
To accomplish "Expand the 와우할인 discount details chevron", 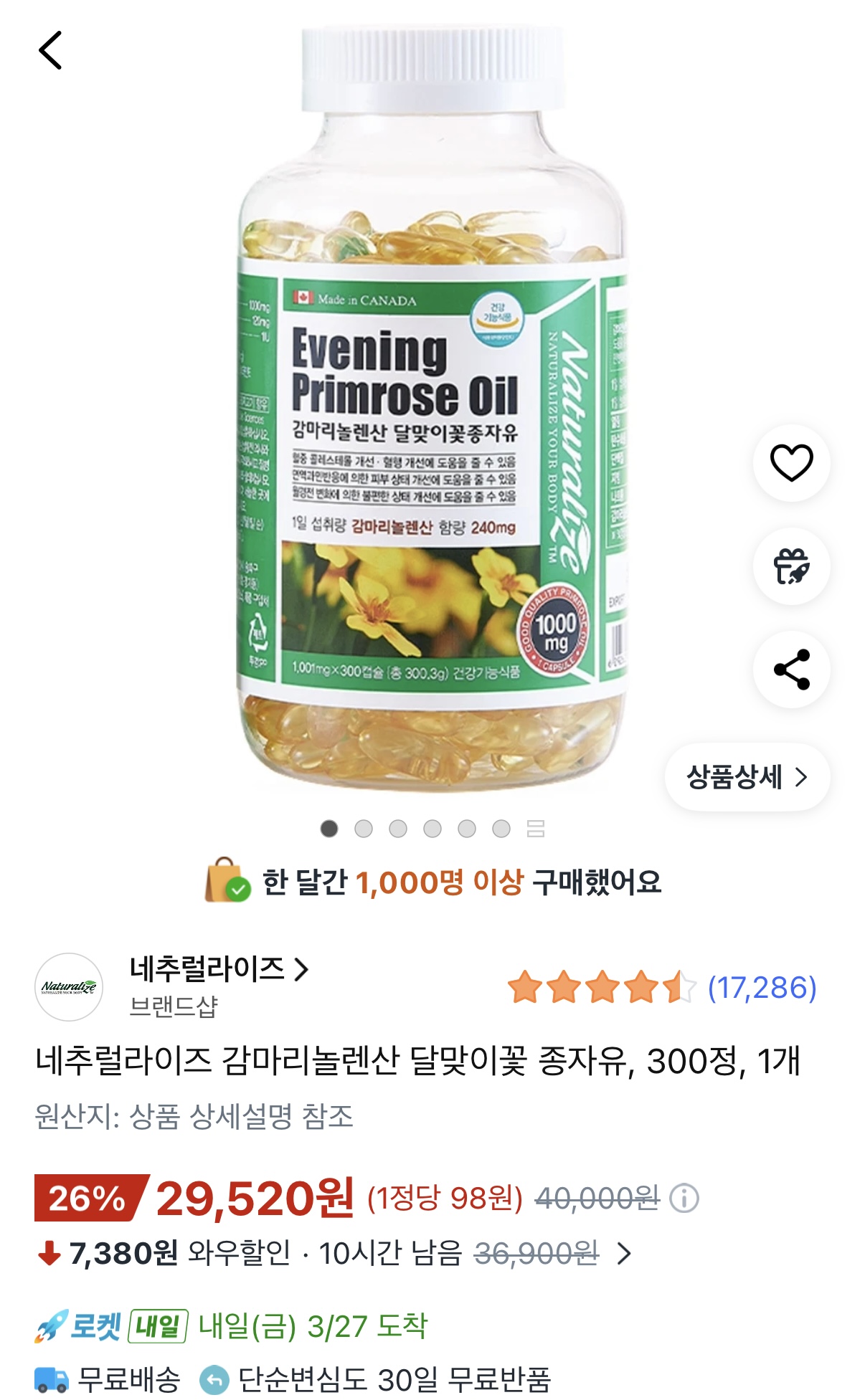I will click(x=624, y=1254).
